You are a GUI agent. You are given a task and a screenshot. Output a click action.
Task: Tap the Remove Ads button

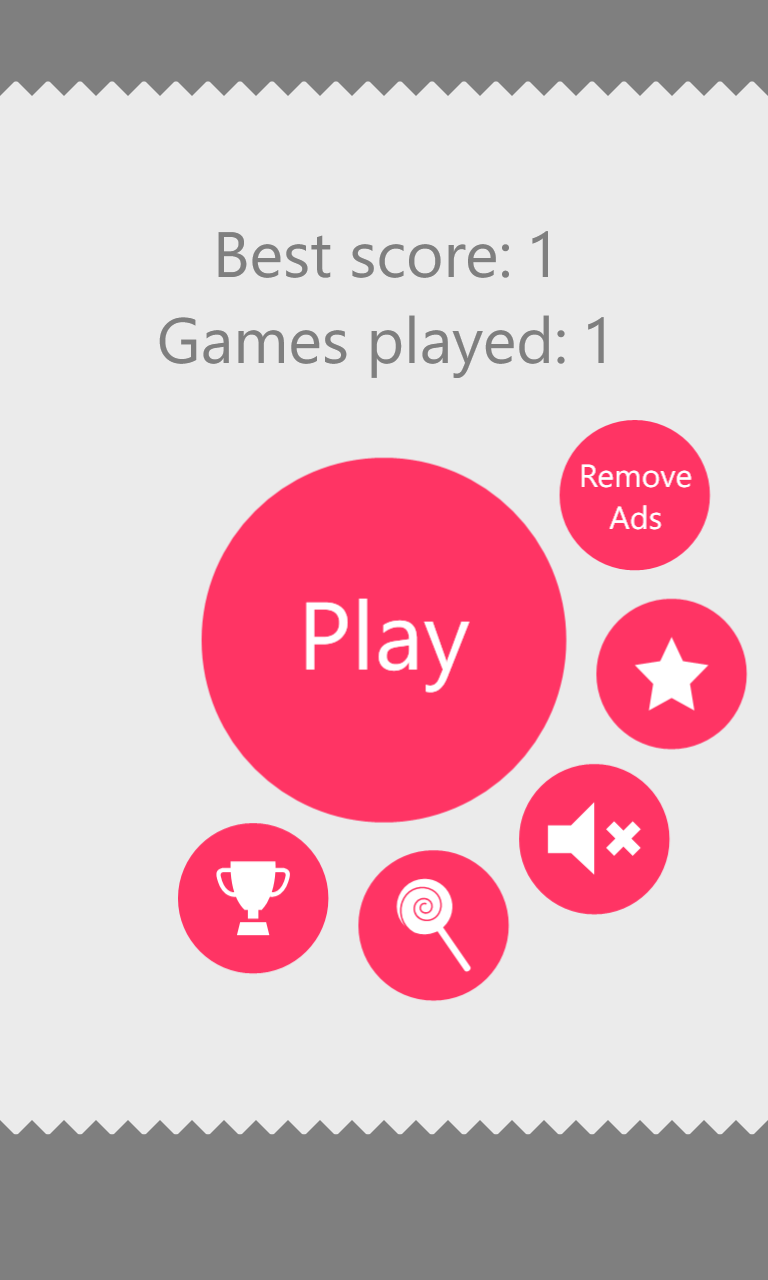[x=634, y=495]
